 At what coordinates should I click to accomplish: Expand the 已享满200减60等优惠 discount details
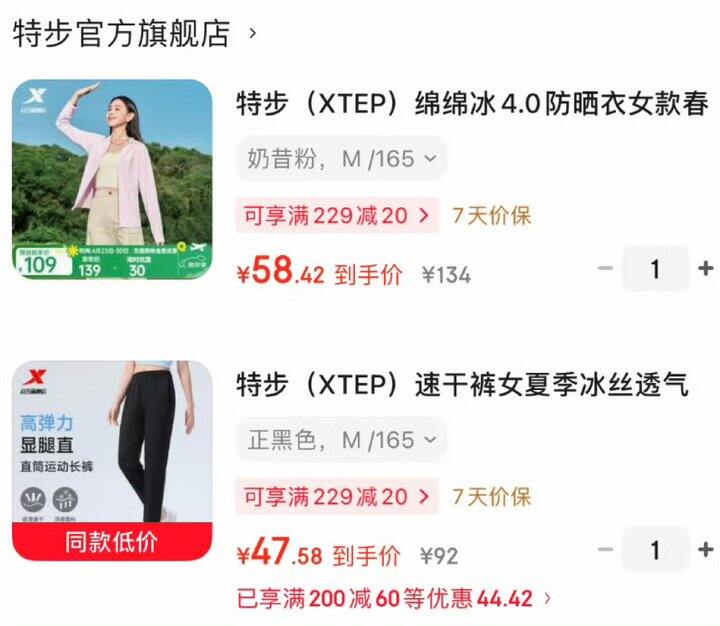(394, 599)
